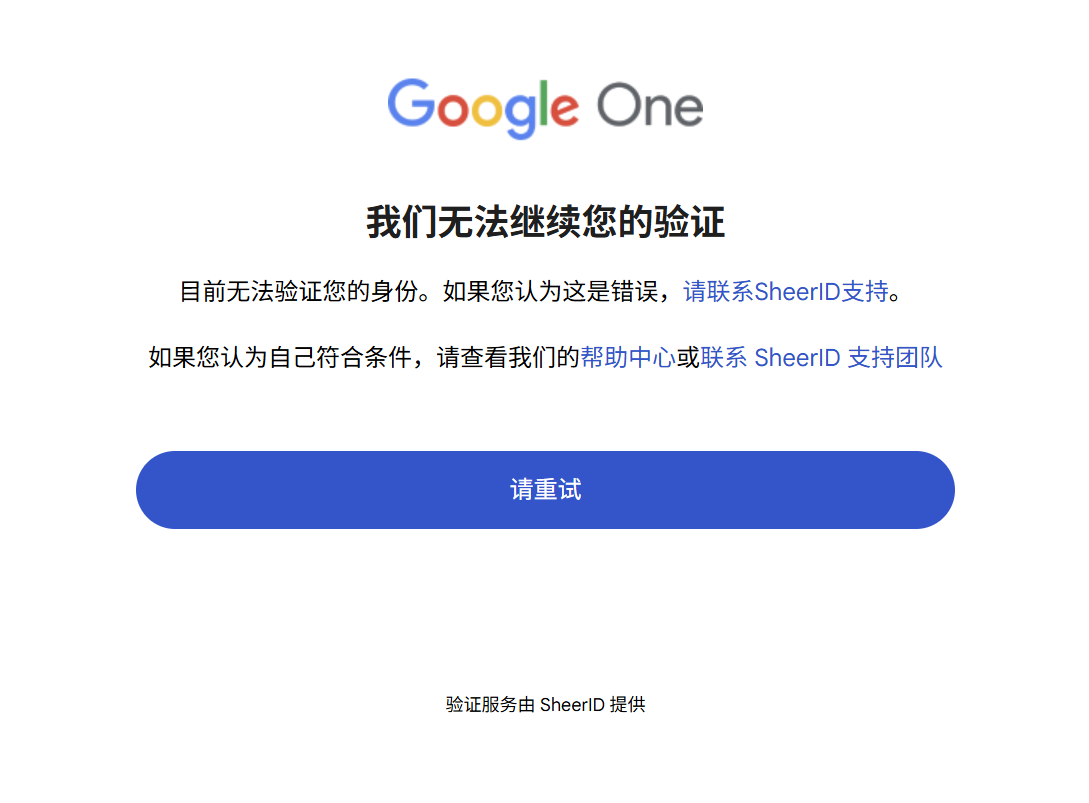This screenshot has height=803, width=1089.
Task: Follow the 联系 SheerID 支持团队 link
Action: [821, 358]
